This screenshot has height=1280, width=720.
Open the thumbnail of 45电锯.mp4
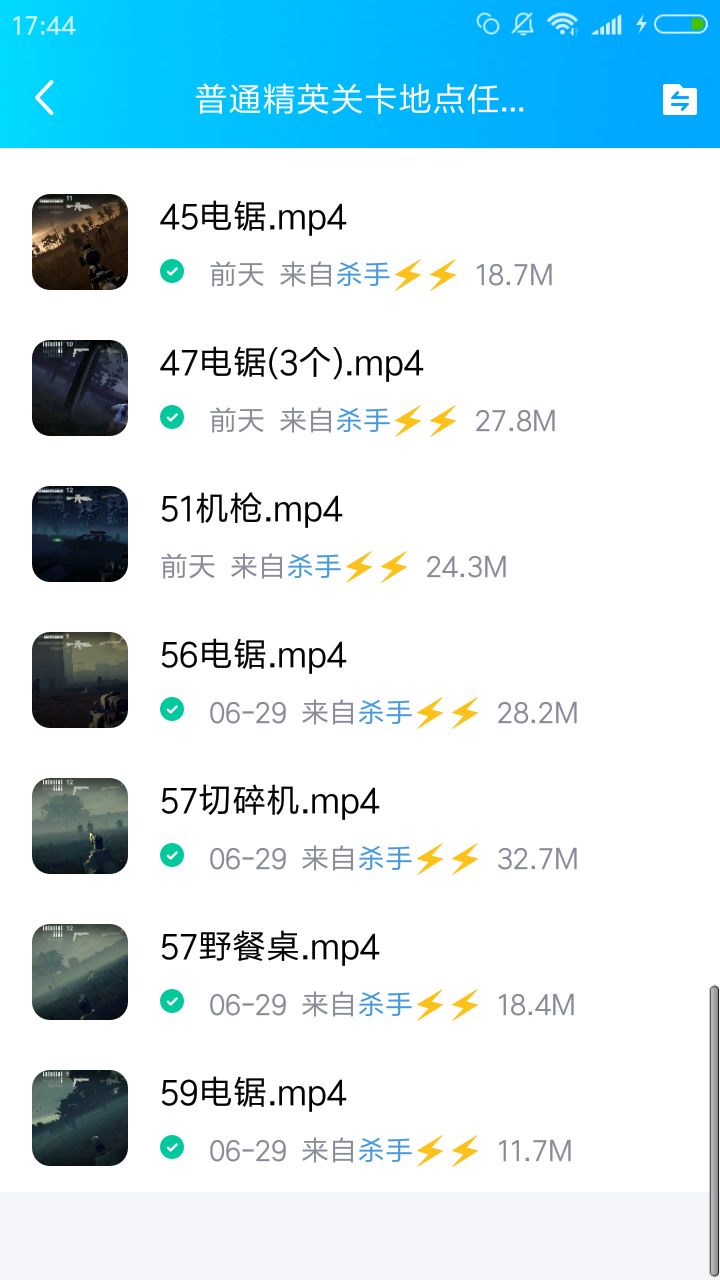click(80, 242)
